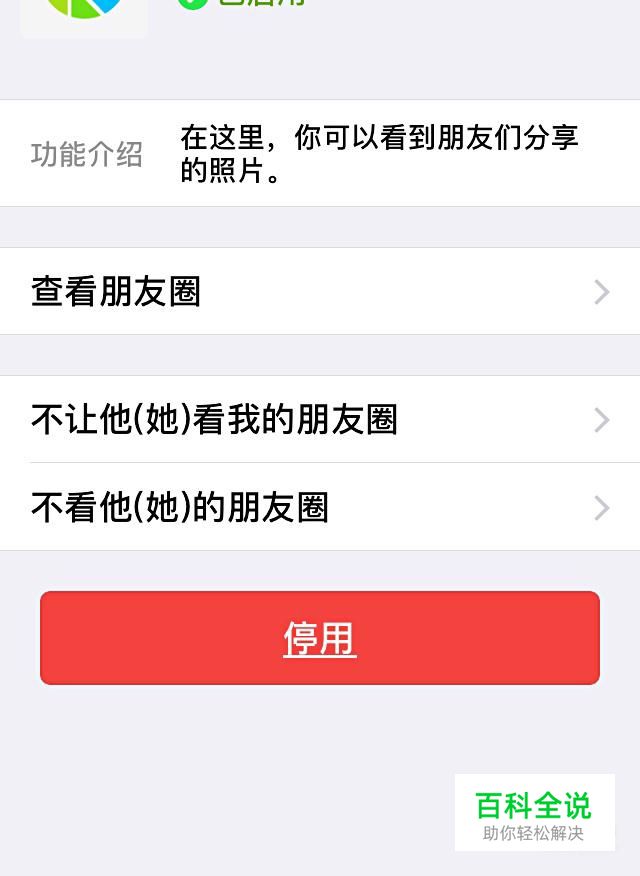
Task: Open 不看他(她)的朋友圈 setting
Action: tap(320, 507)
